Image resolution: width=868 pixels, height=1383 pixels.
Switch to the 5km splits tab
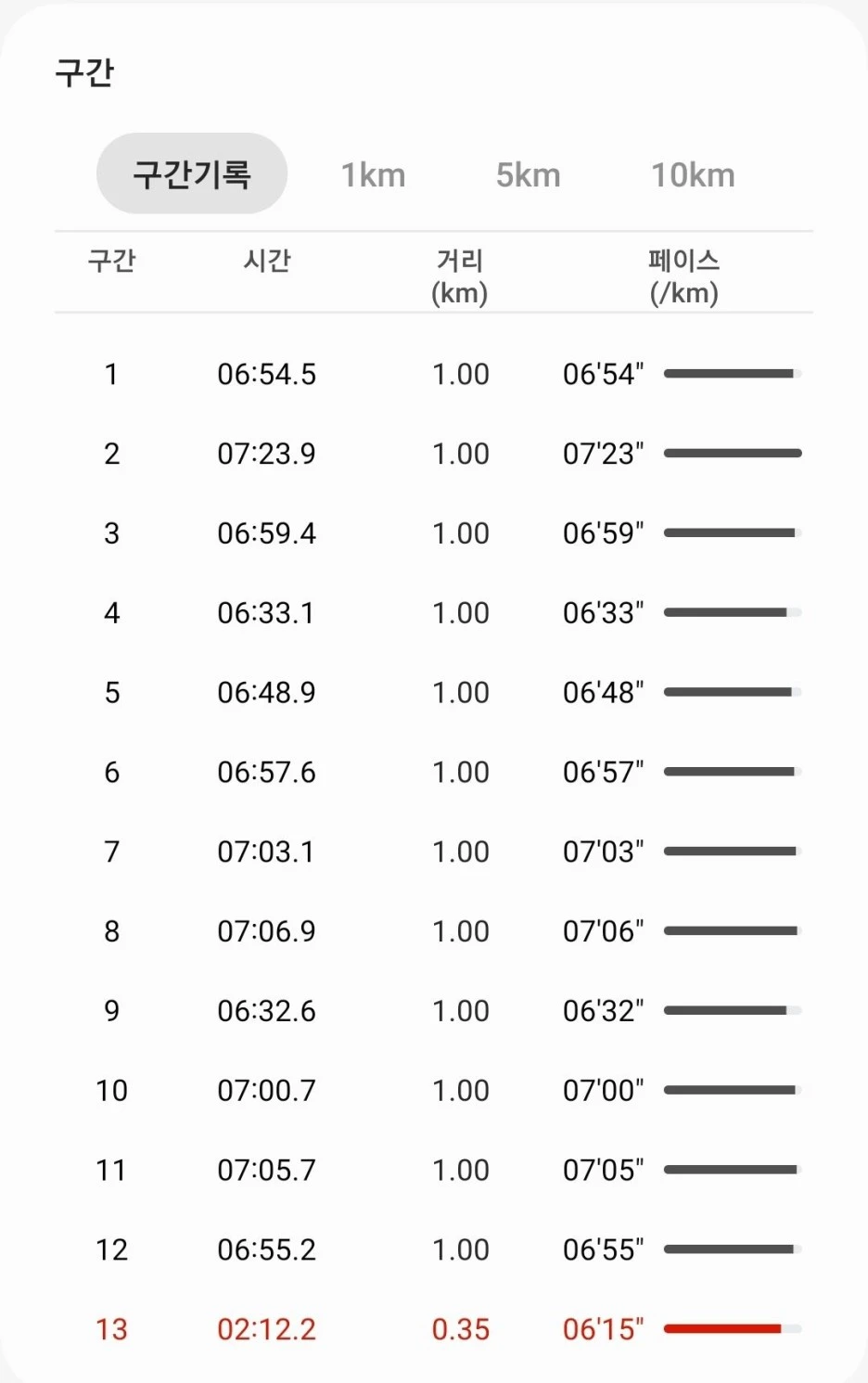528,174
